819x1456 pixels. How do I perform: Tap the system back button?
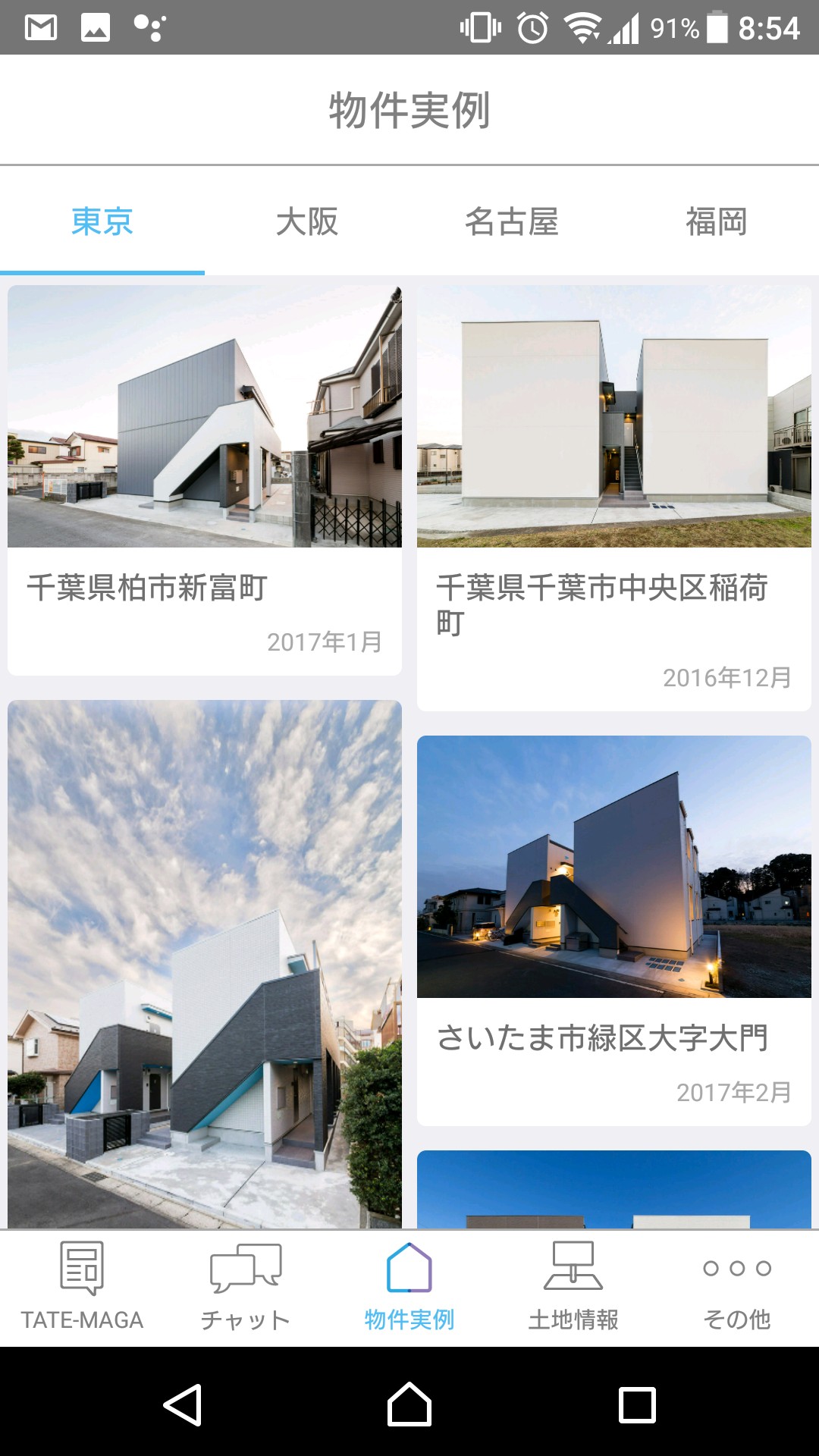click(182, 1404)
